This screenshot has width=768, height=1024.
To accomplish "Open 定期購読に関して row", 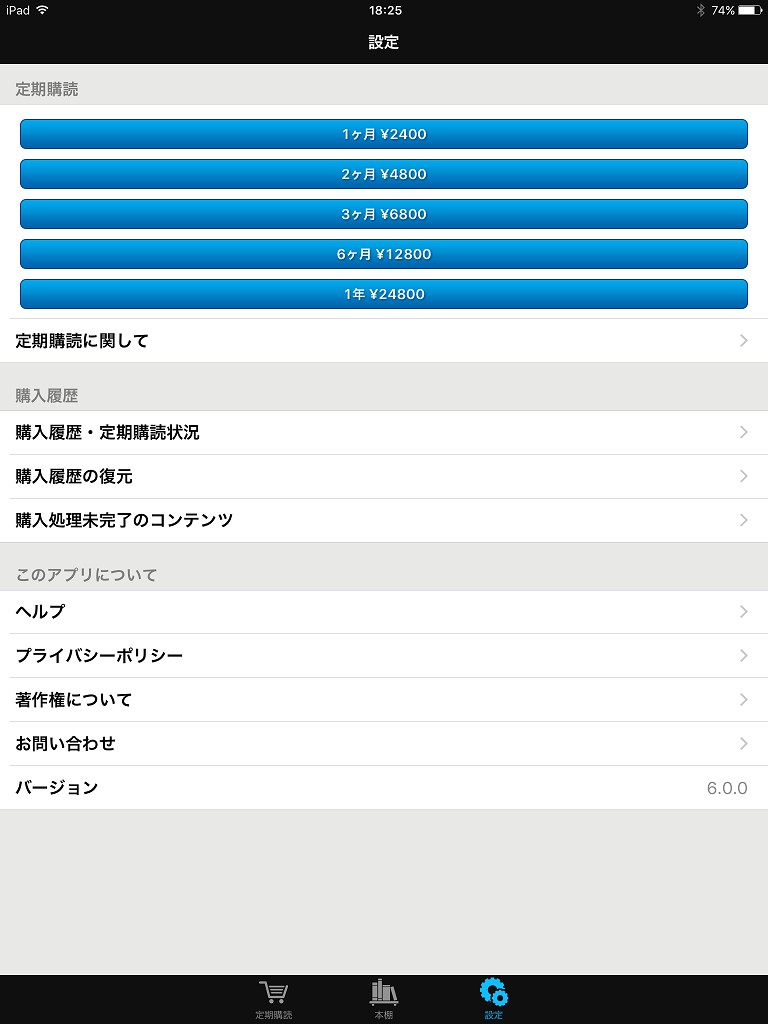I will tap(384, 340).
